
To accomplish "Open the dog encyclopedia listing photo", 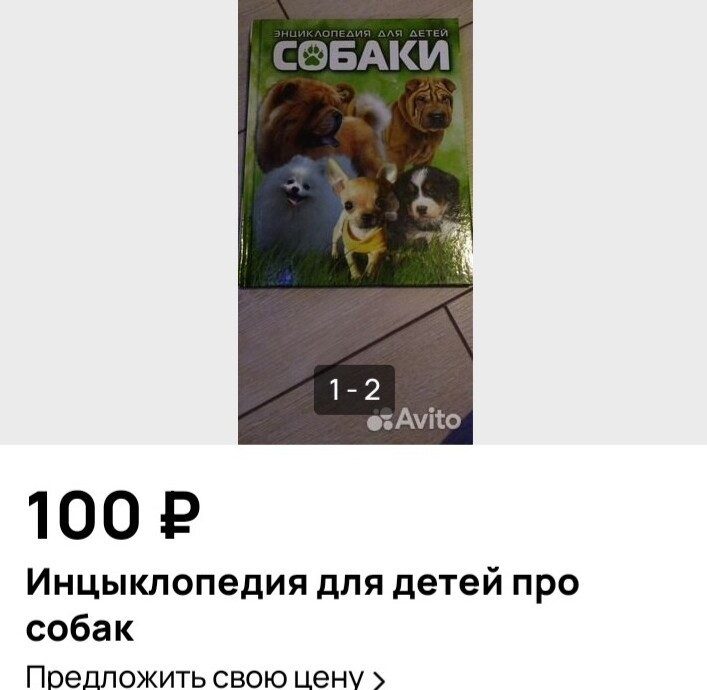I will (355, 200).
